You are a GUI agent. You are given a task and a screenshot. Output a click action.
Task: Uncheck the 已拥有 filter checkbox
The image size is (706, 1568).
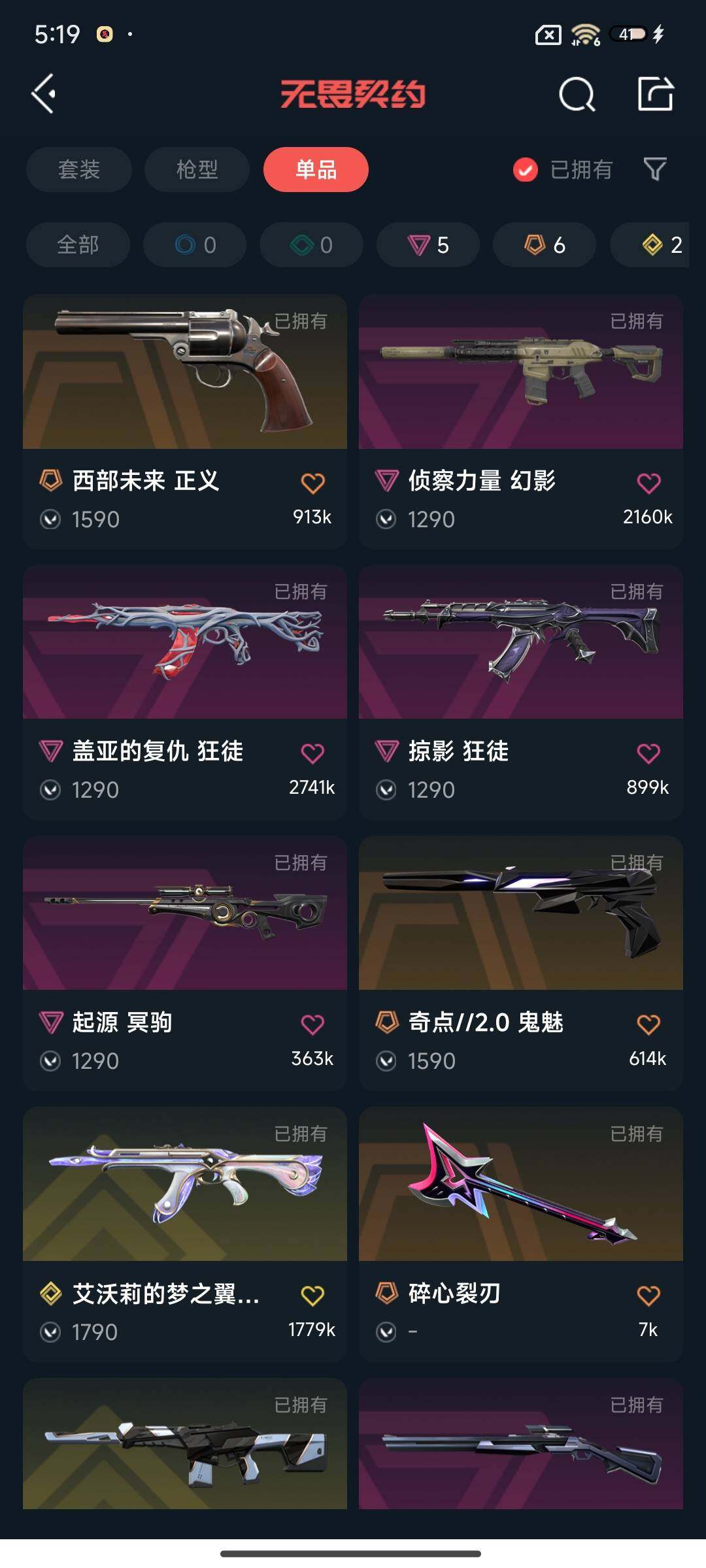point(526,170)
